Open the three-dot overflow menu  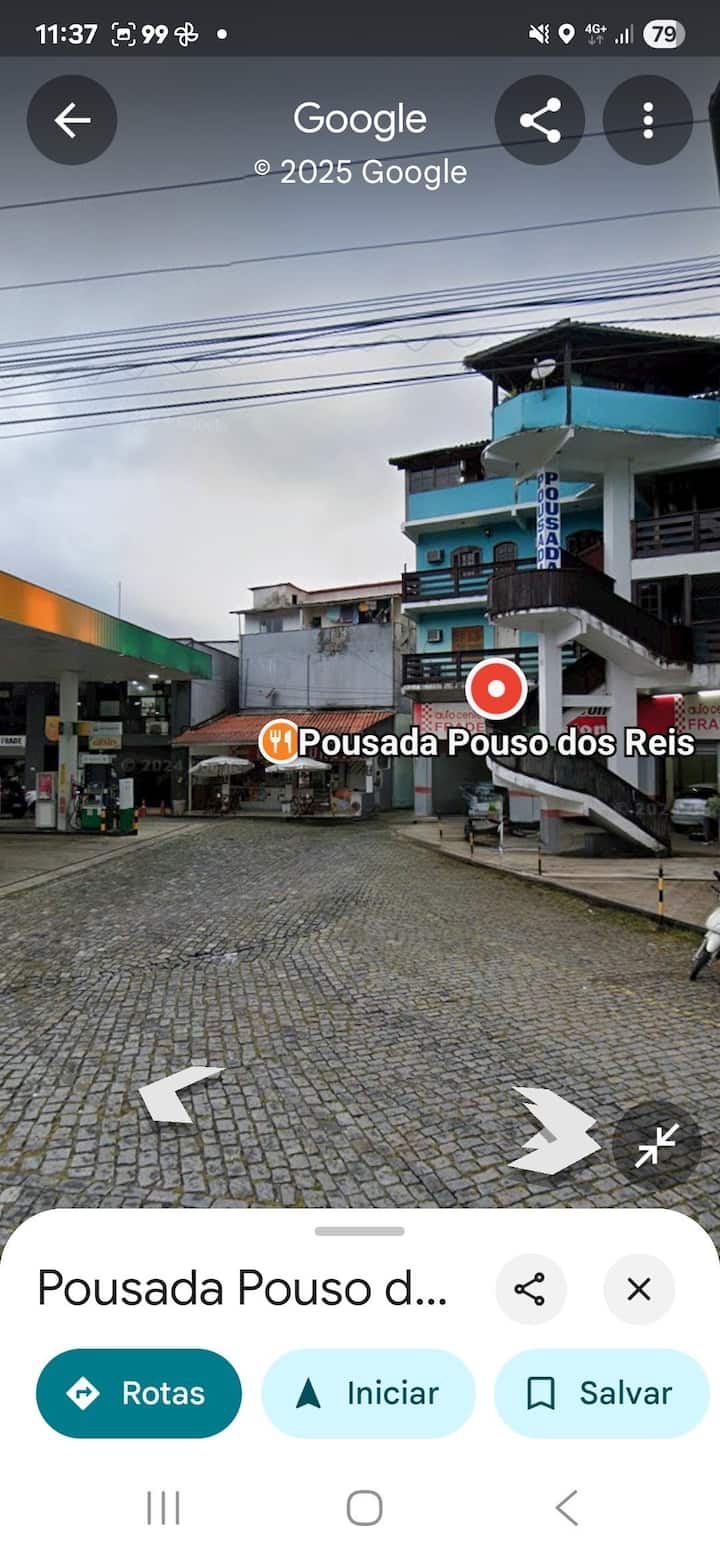(648, 120)
